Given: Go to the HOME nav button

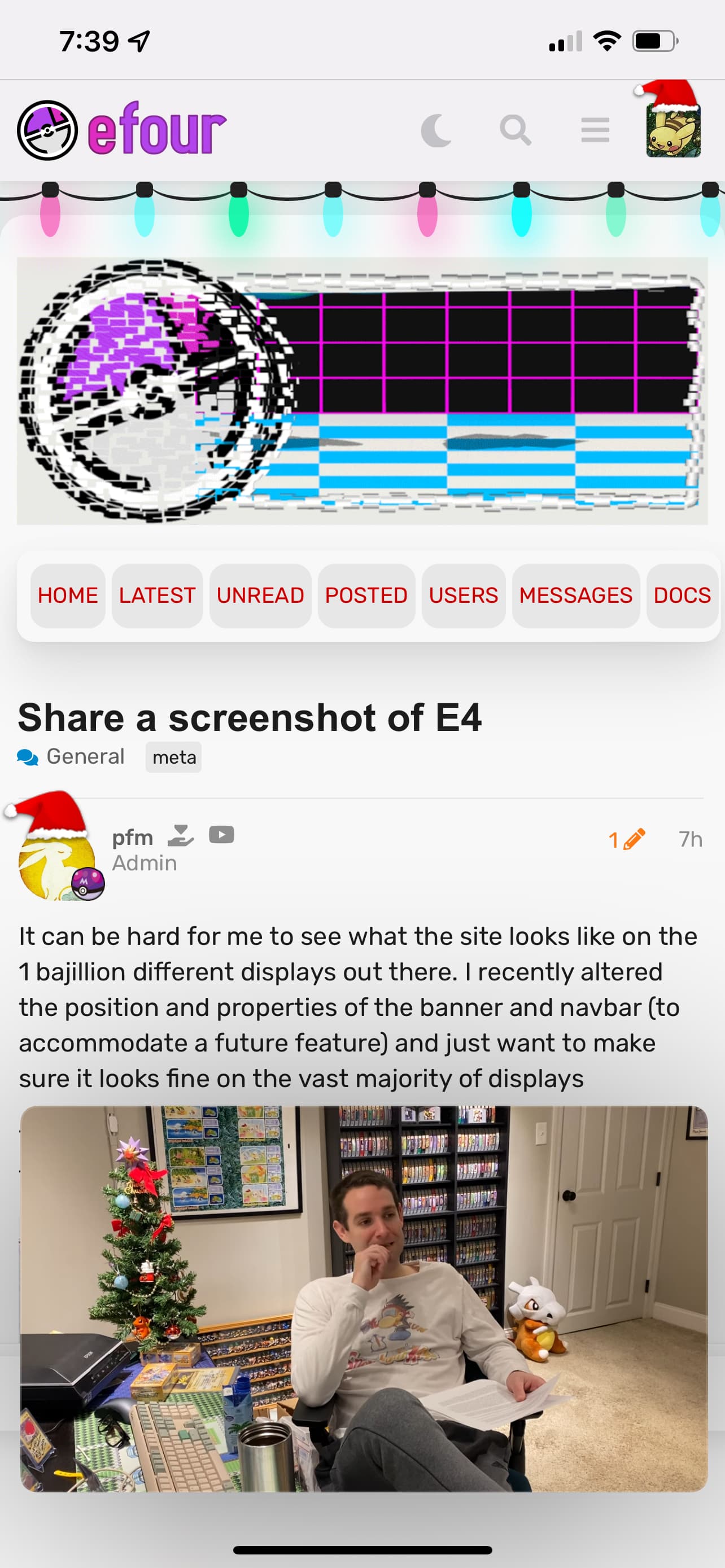Looking at the screenshot, I should [x=68, y=595].
